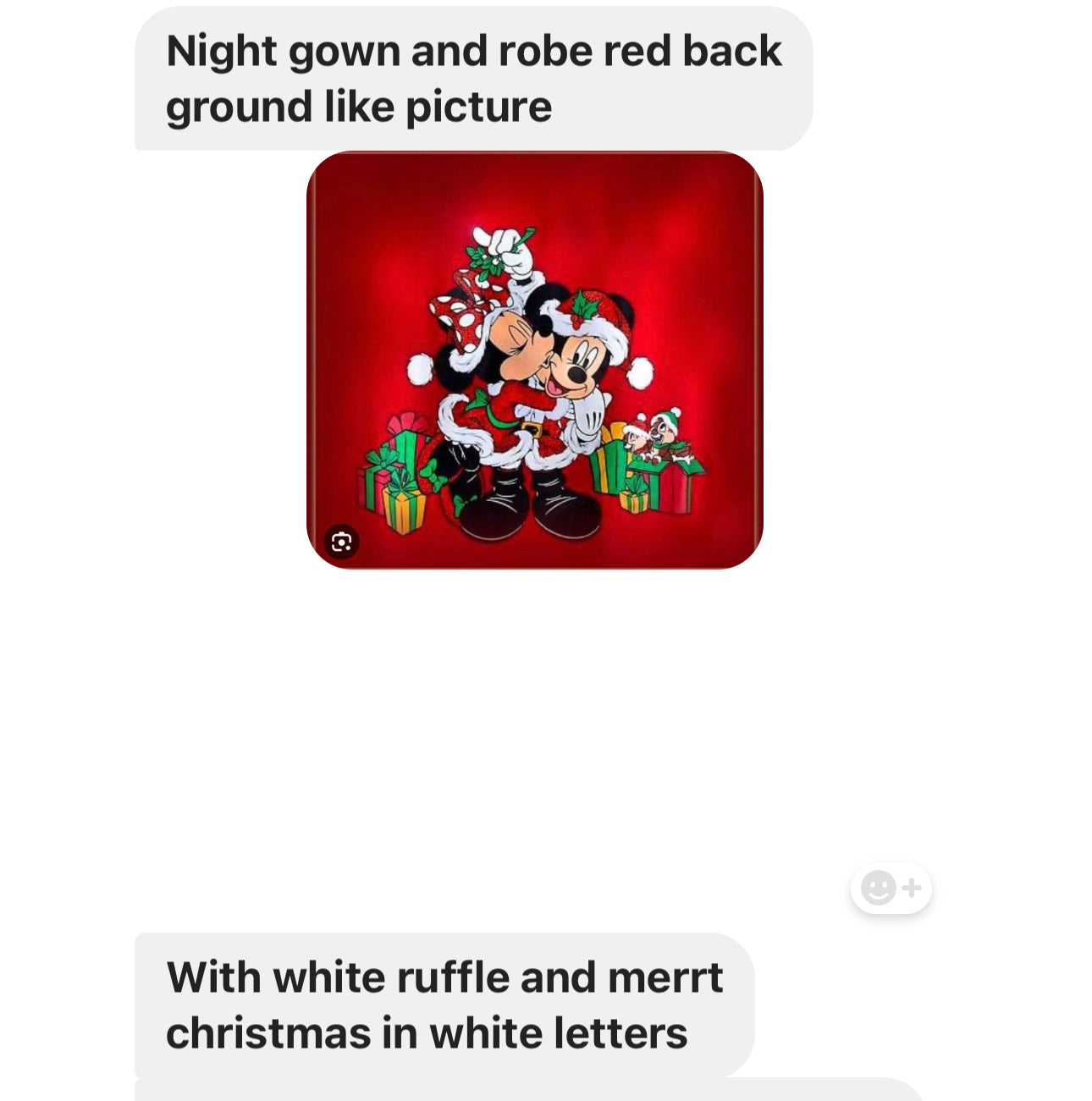Open the Mickey and Minnie Christmas image
1092x1101 pixels.
point(534,360)
